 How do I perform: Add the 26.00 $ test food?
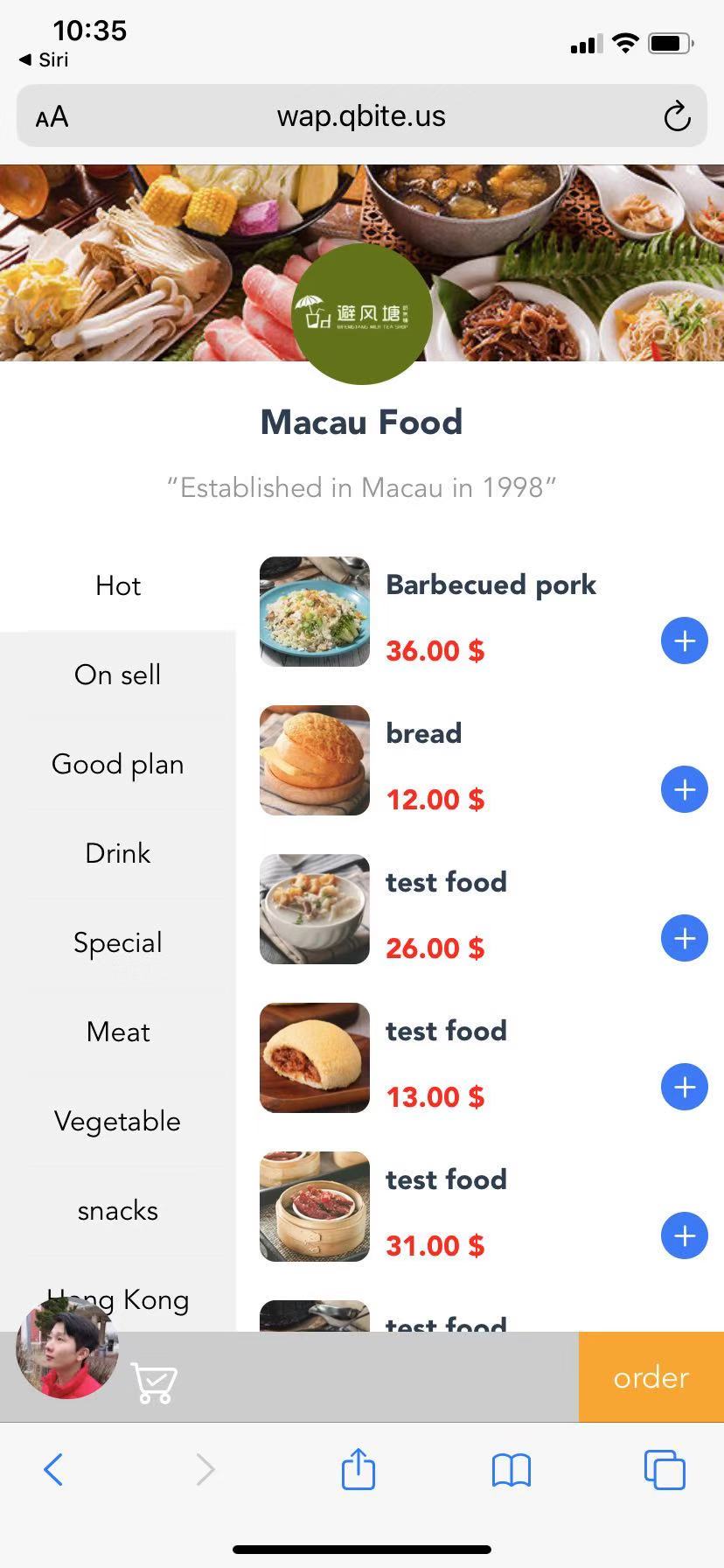[x=684, y=938]
